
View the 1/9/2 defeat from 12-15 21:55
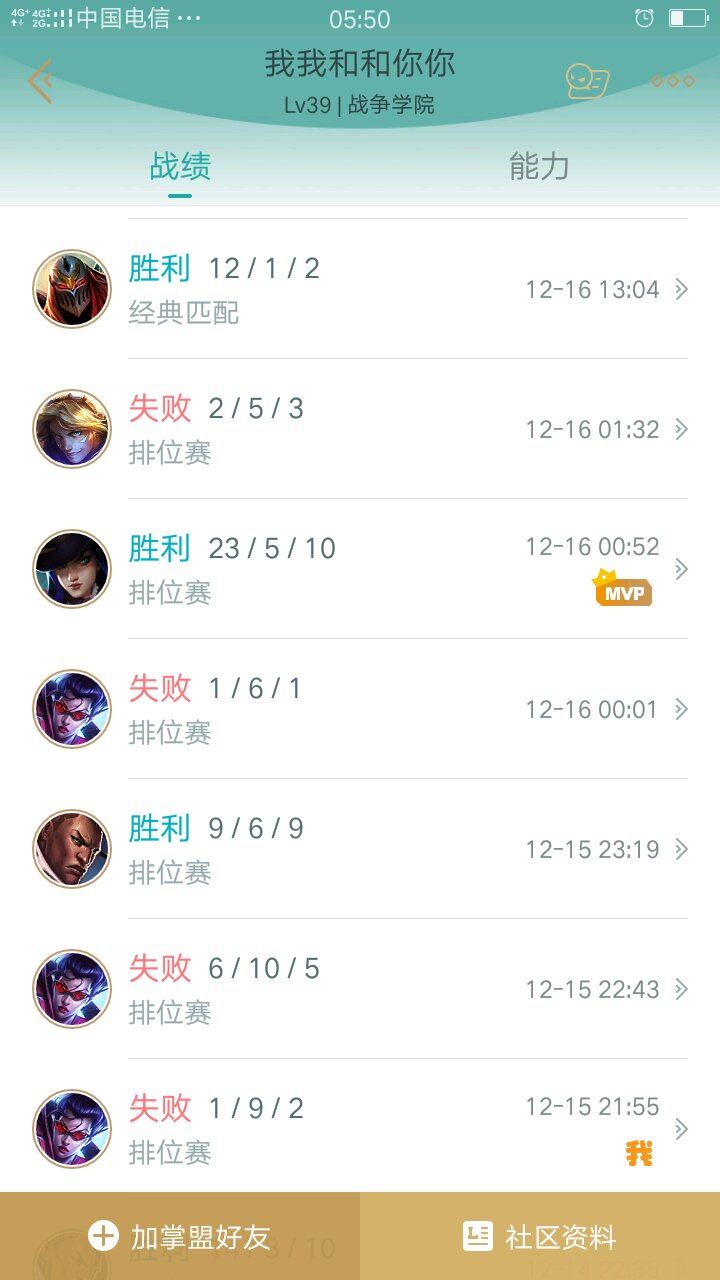click(x=360, y=1129)
